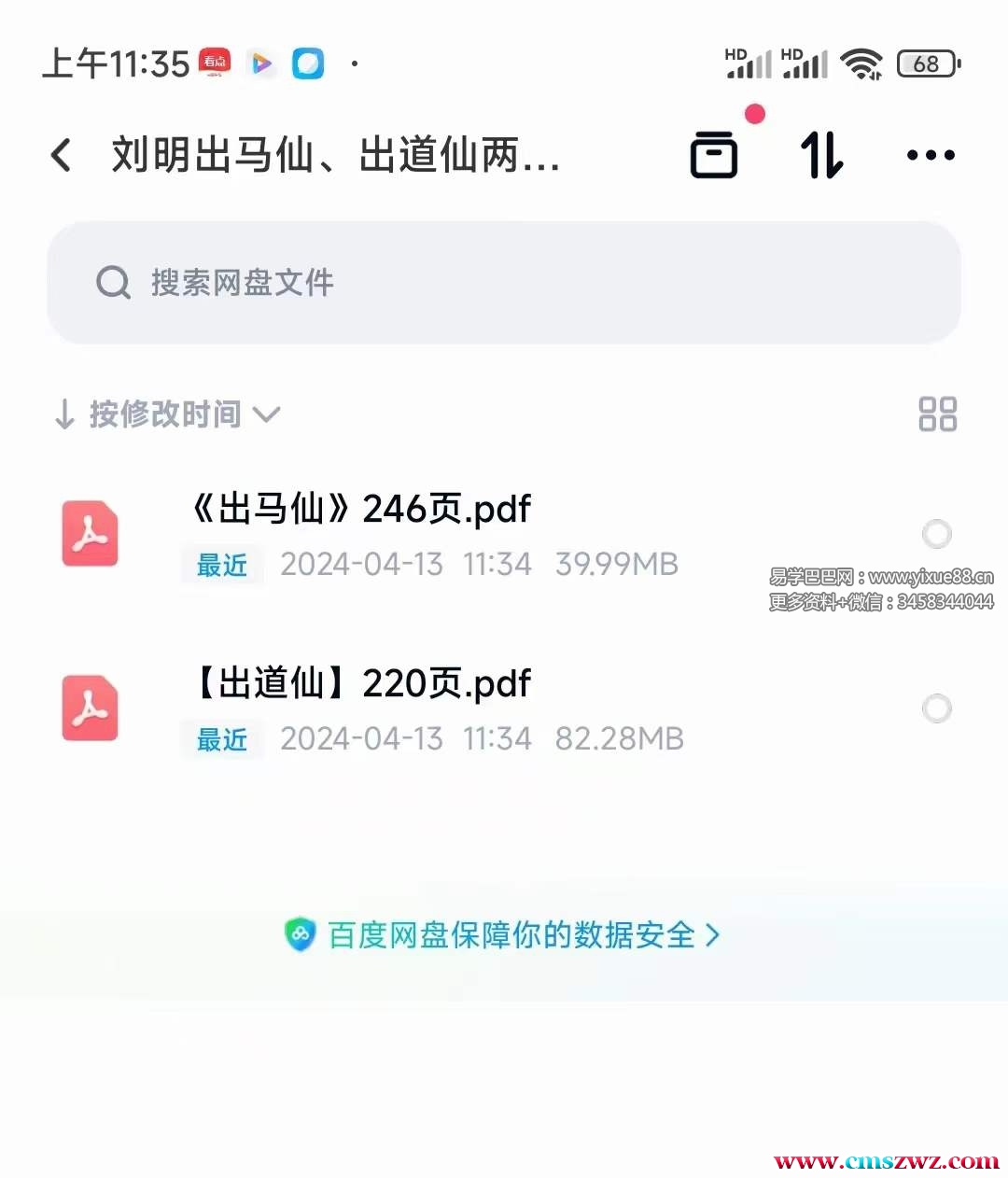The height and width of the screenshot is (1178, 1008).
Task: Open the three-dot overflow menu
Action: point(931,155)
